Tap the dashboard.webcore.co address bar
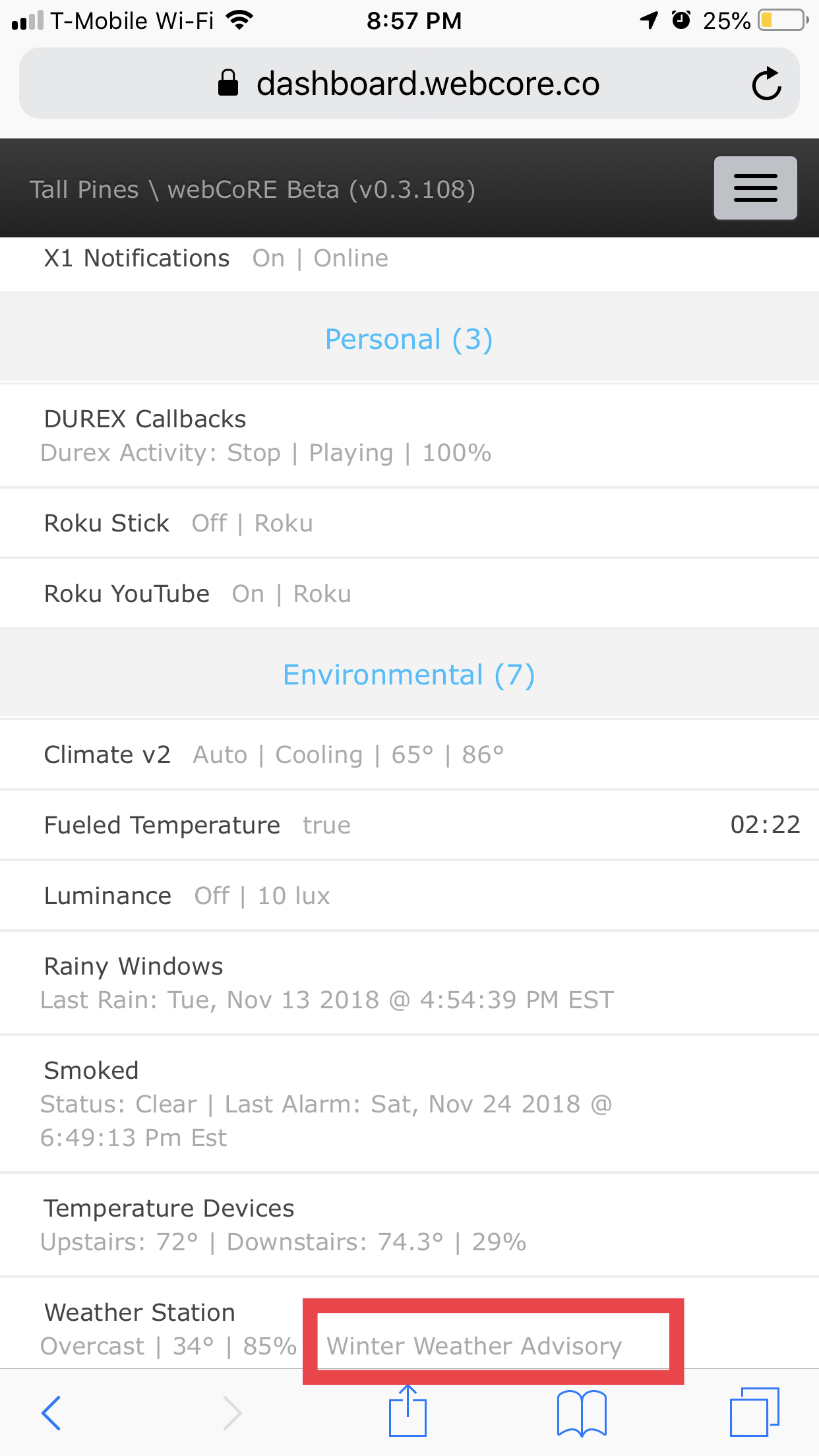819x1456 pixels. pos(409,84)
